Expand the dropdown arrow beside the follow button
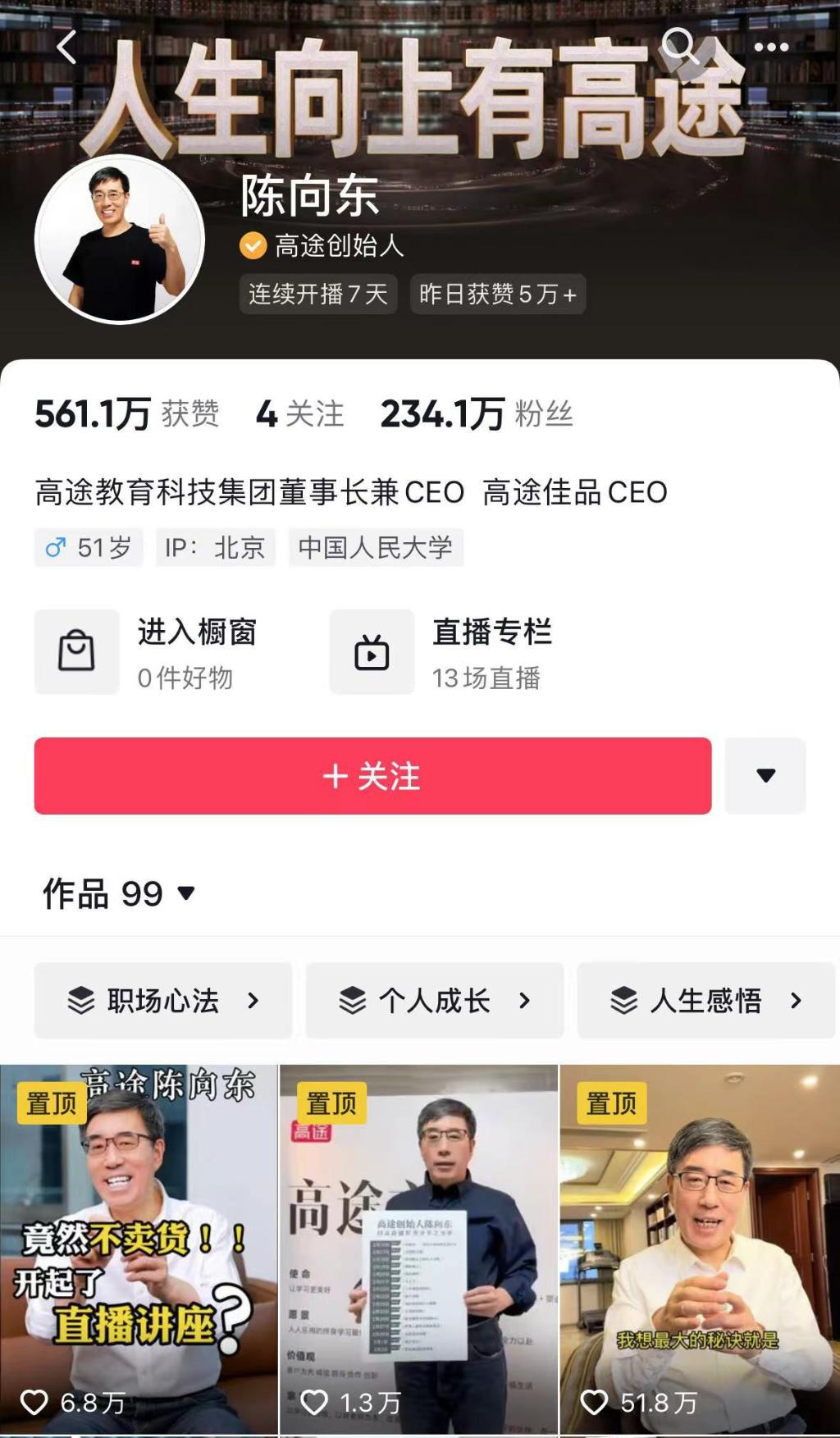840x1438 pixels. pyautogui.click(x=765, y=775)
